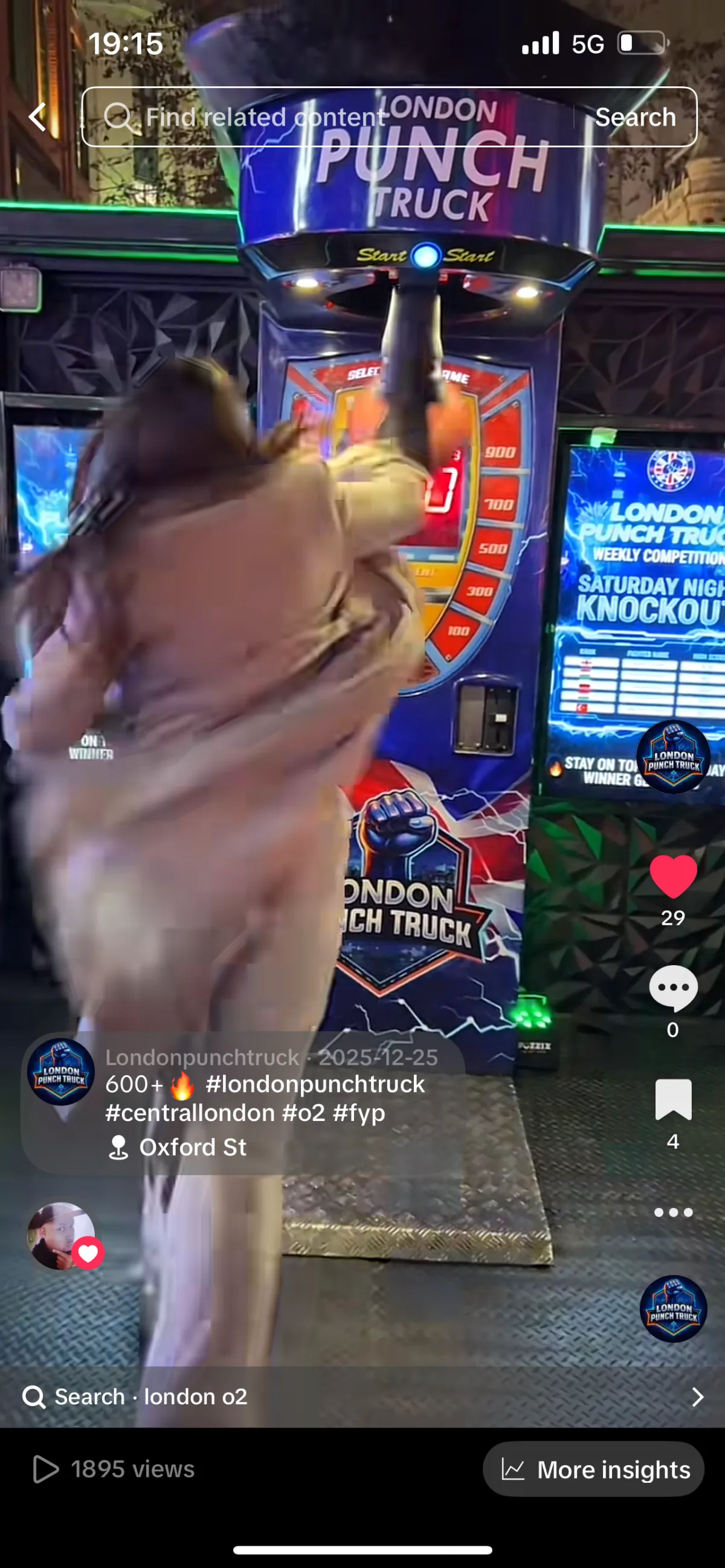Viewport: 725px width, 1568px height.
Task: Open More insights for this video
Action: point(593,1469)
